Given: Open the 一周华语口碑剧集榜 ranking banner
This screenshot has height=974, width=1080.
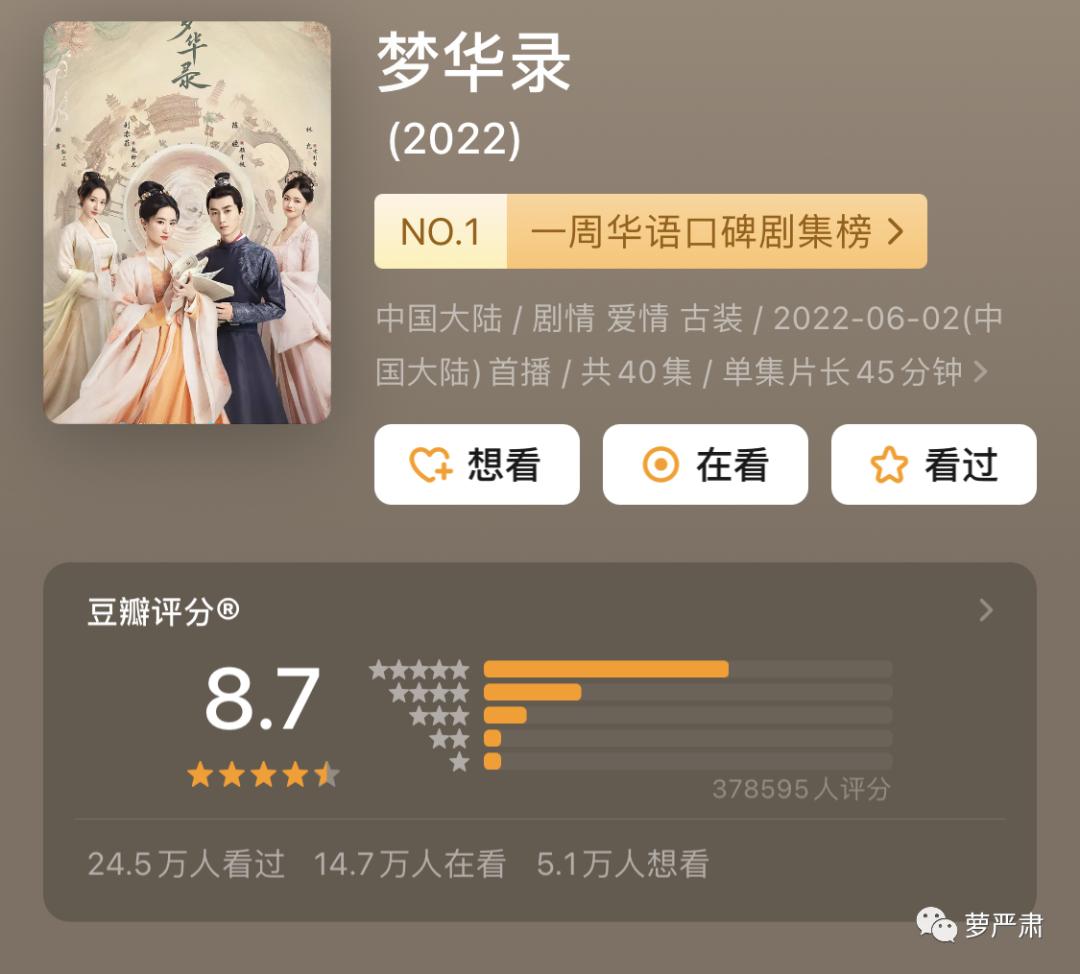Looking at the screenshot, I should coord(650,232).
